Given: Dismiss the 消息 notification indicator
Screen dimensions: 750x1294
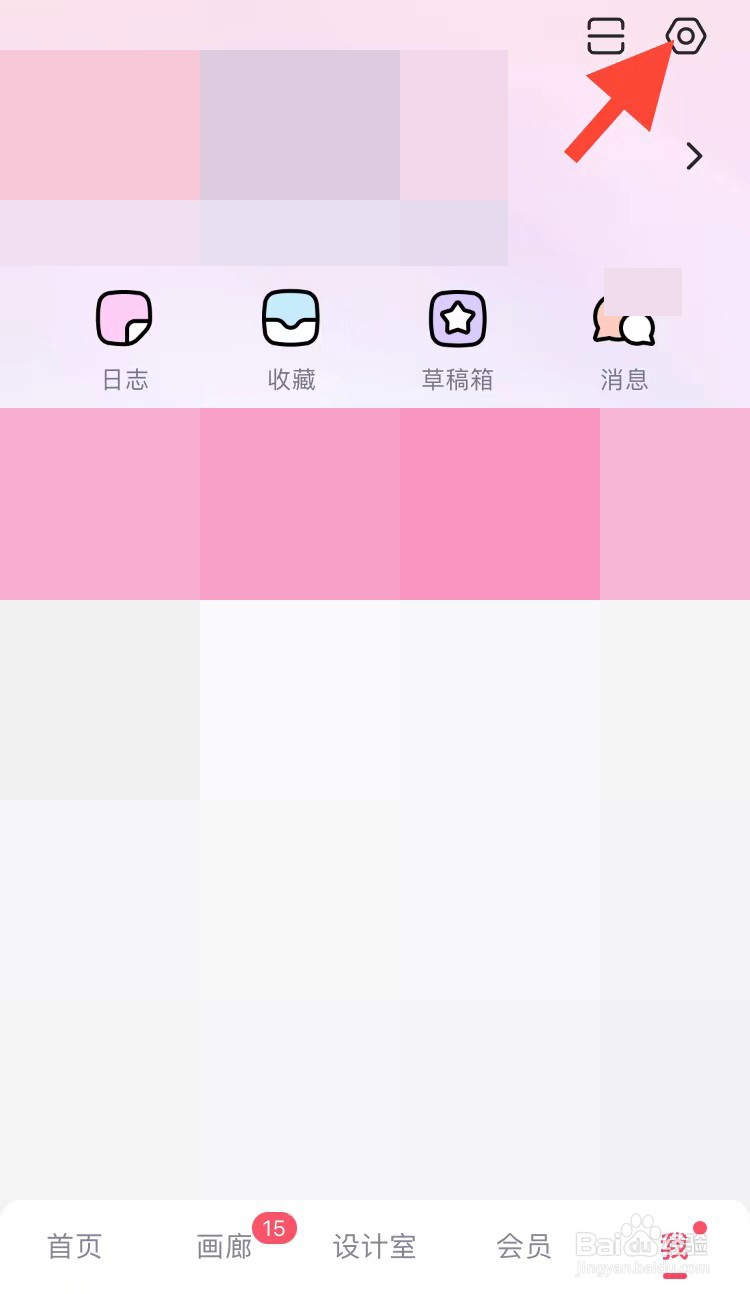Looking at the screenshot, I should (640, 292).
